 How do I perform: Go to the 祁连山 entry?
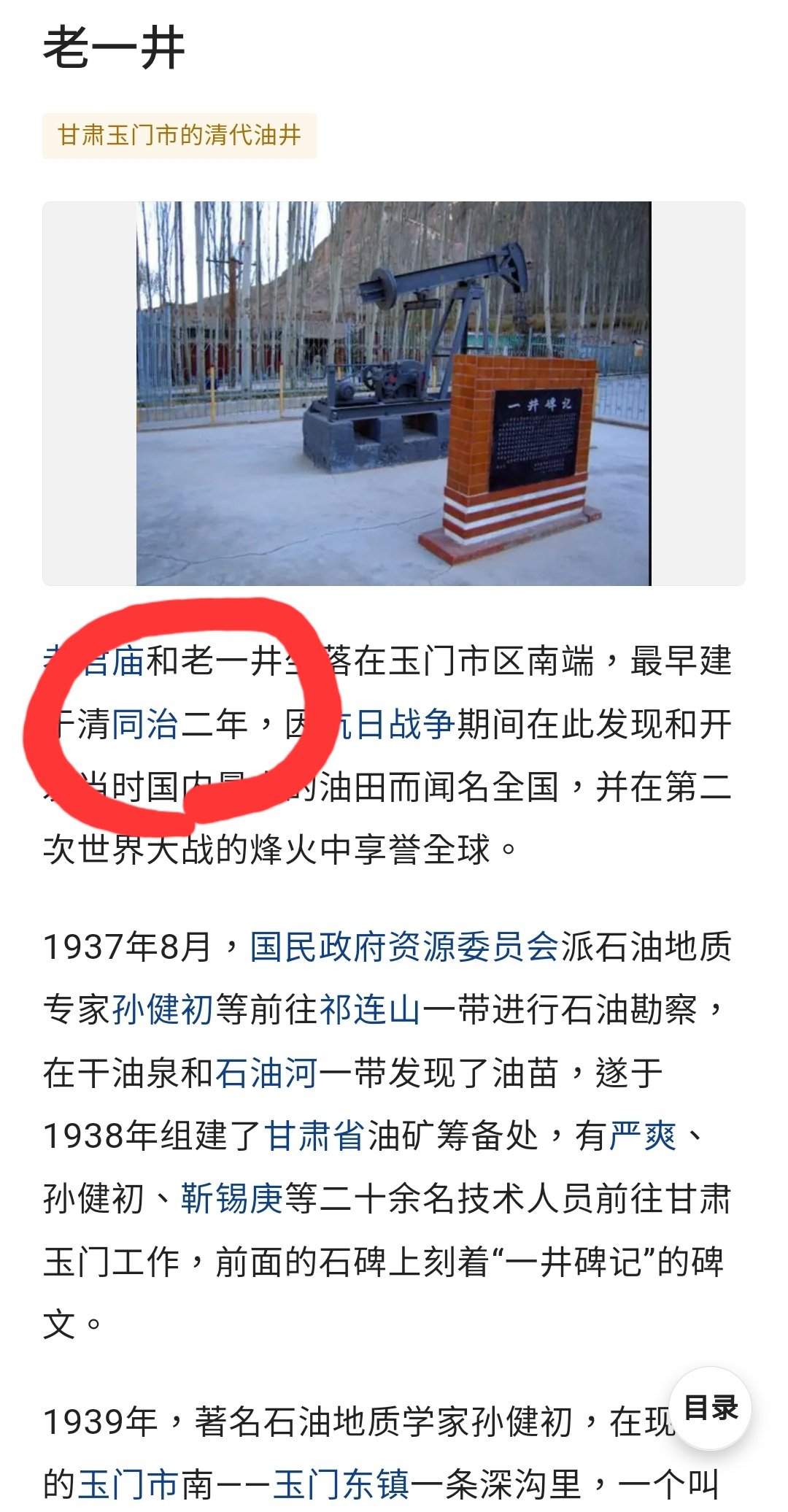(x=371, y=1011)
